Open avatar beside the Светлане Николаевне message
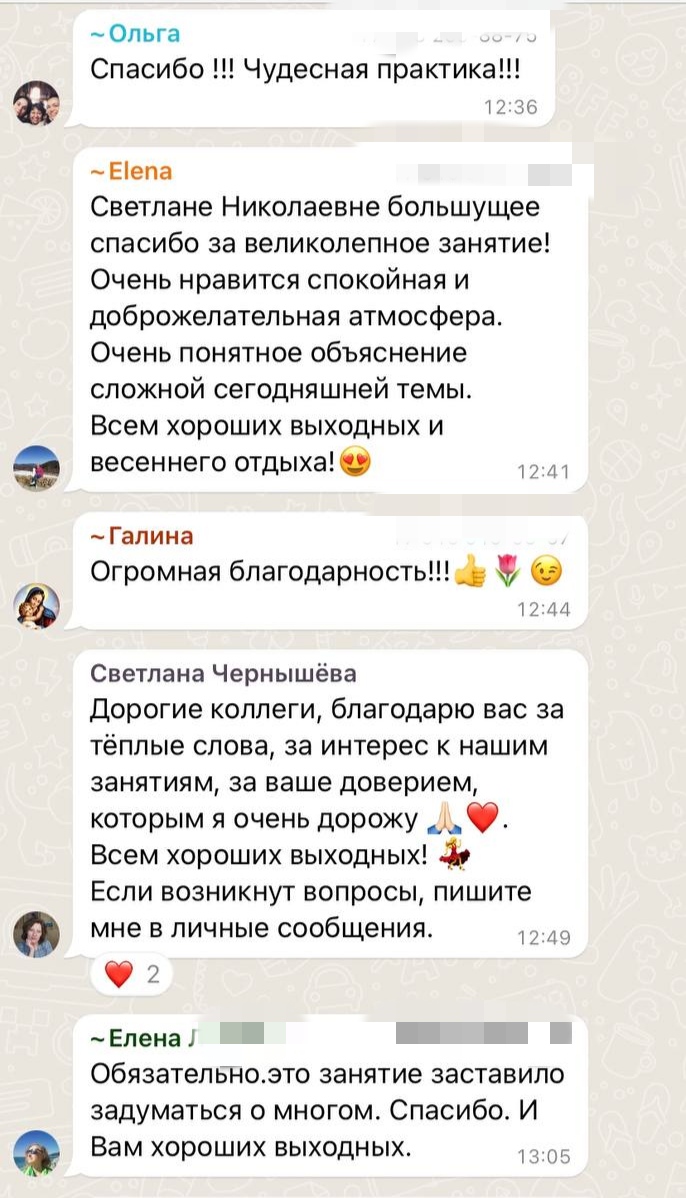This screenshot has width=686, height=1198. (37, 468)
